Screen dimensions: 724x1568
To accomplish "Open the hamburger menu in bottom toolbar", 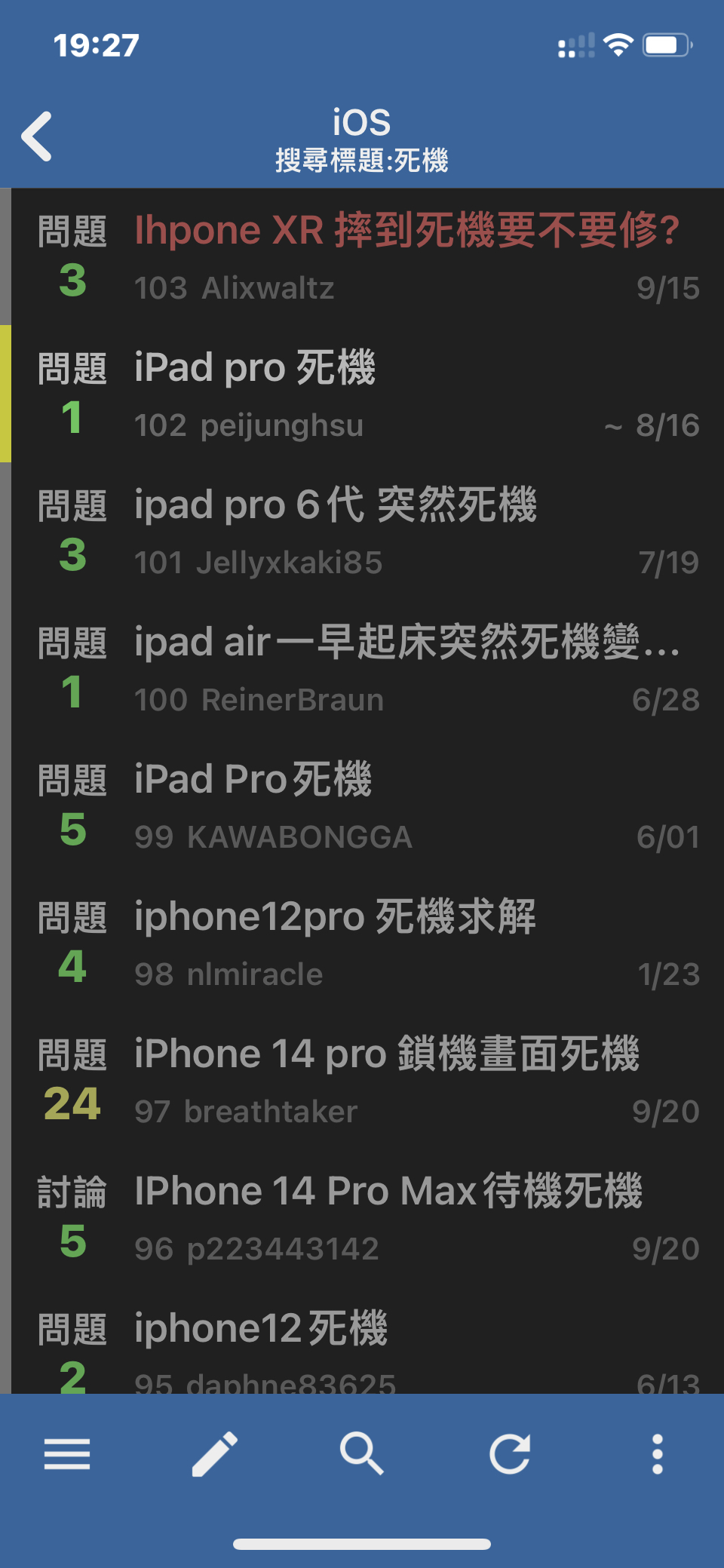I will [x=67, y=1453].
